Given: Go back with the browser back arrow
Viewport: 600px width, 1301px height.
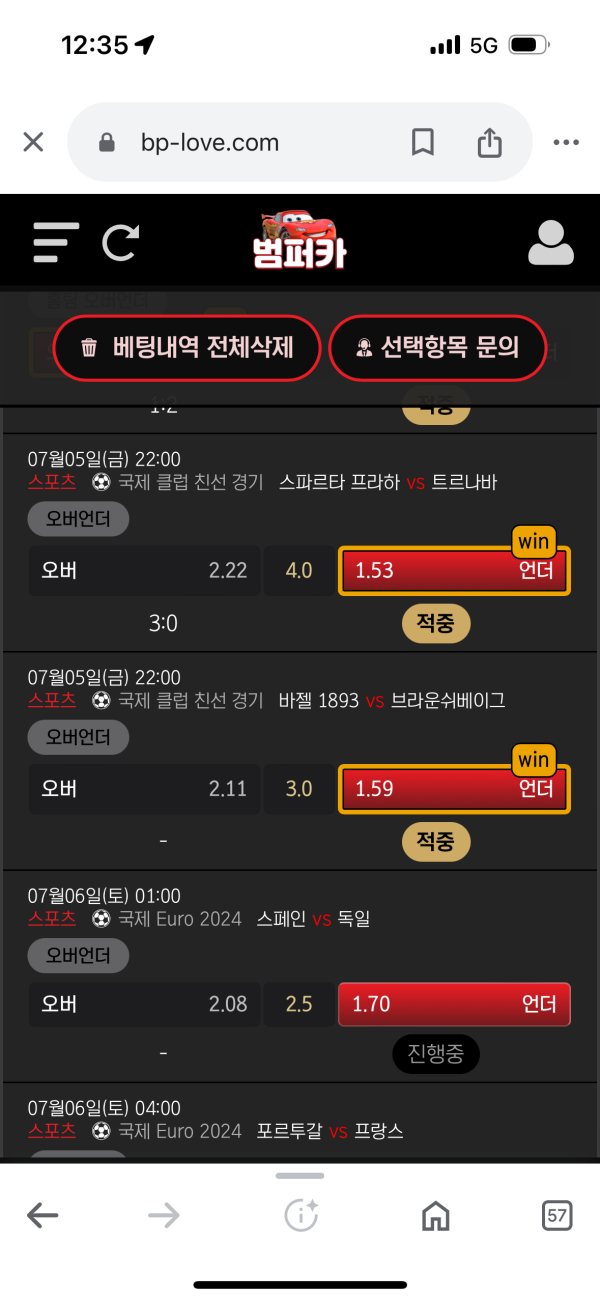Looking at the screenshot, I should (x=42, y=1216).
